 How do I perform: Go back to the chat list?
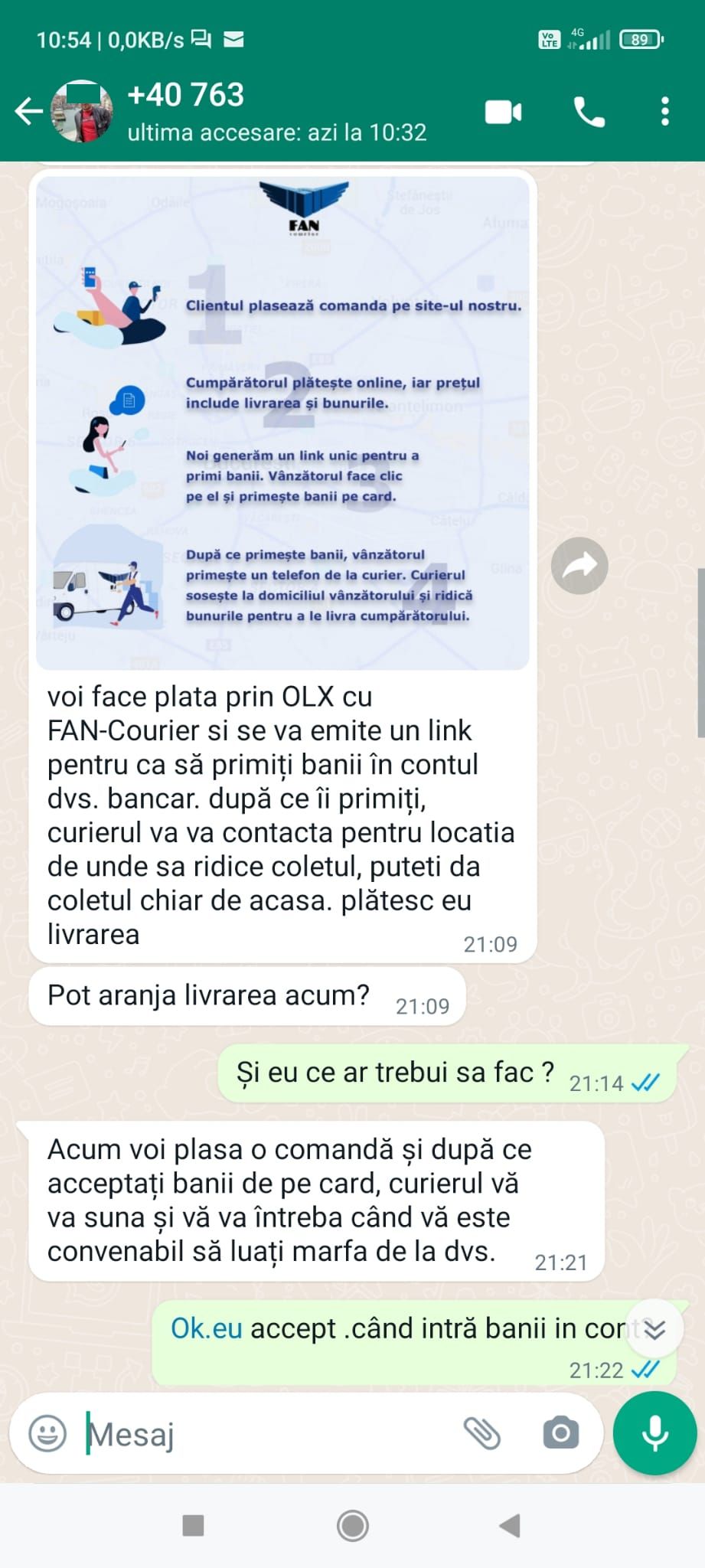tap(28, 112)
